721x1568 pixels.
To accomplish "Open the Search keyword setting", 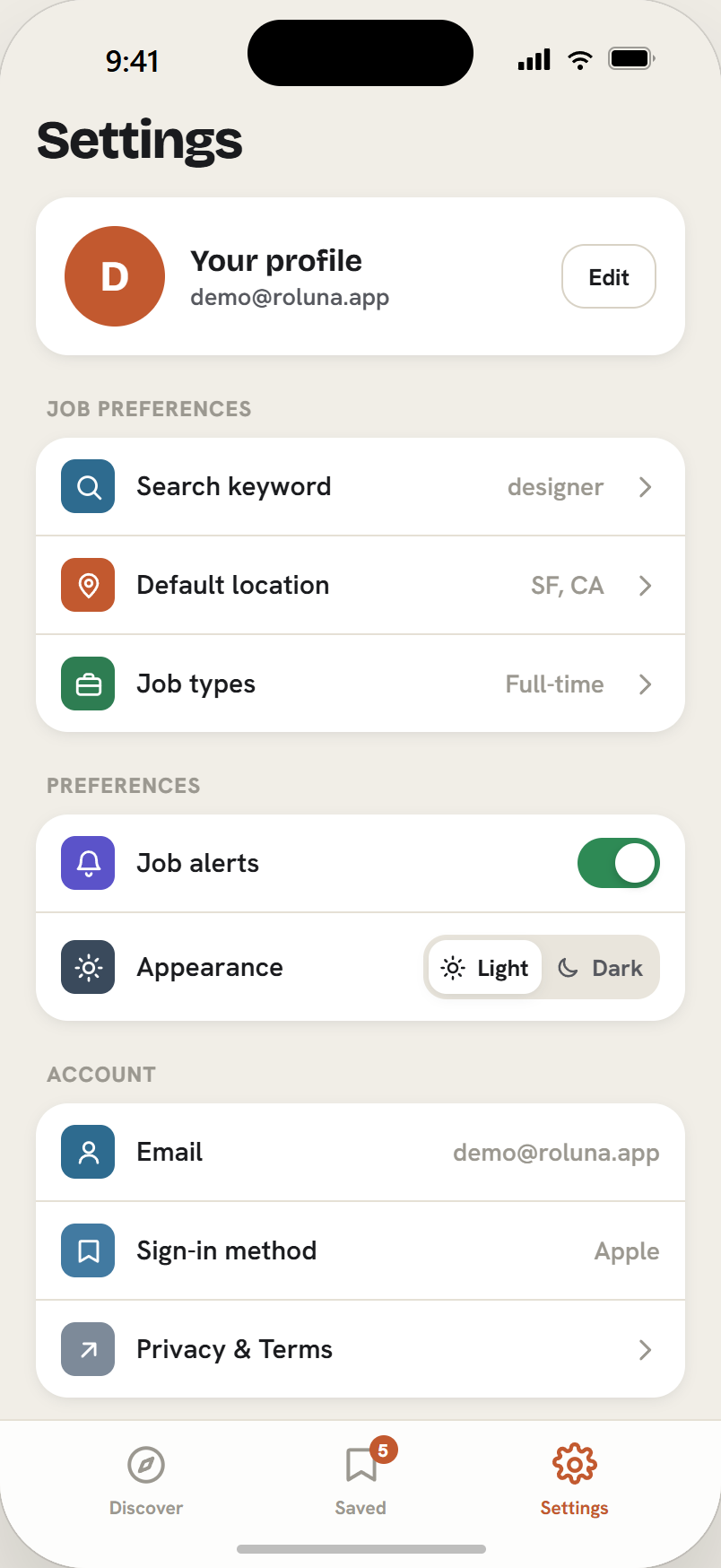I will pos(360,487).
